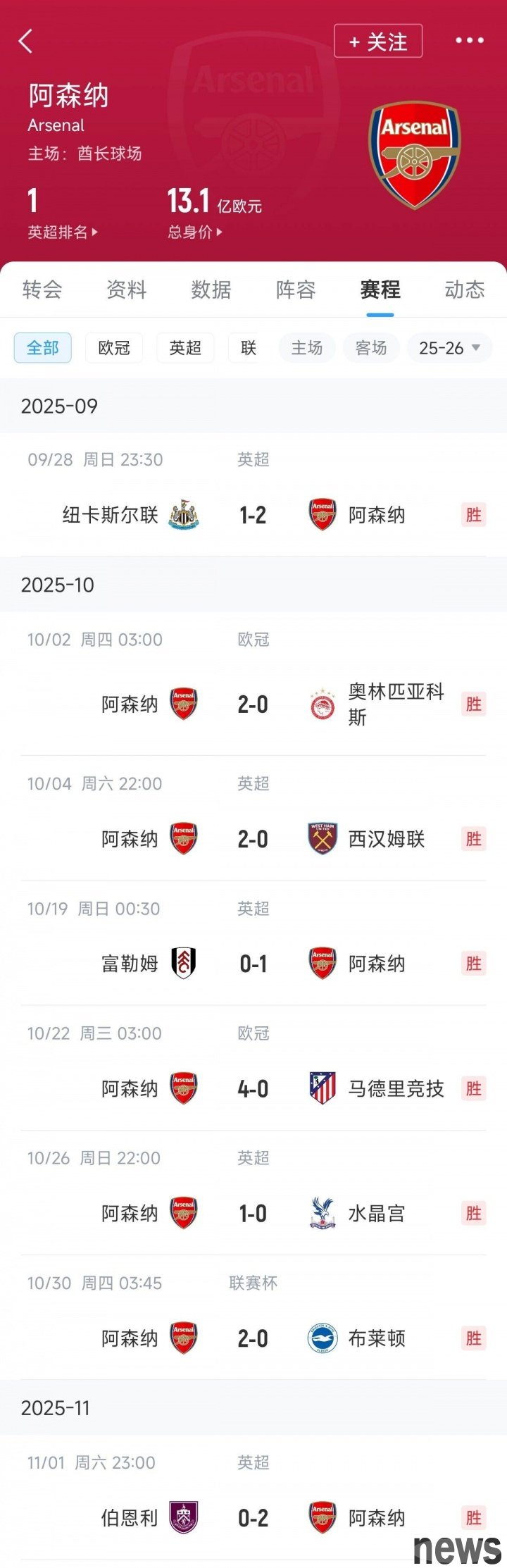Switch to the 动态 tab
The image size is (507, 1568).
click(x=465, y=290)
